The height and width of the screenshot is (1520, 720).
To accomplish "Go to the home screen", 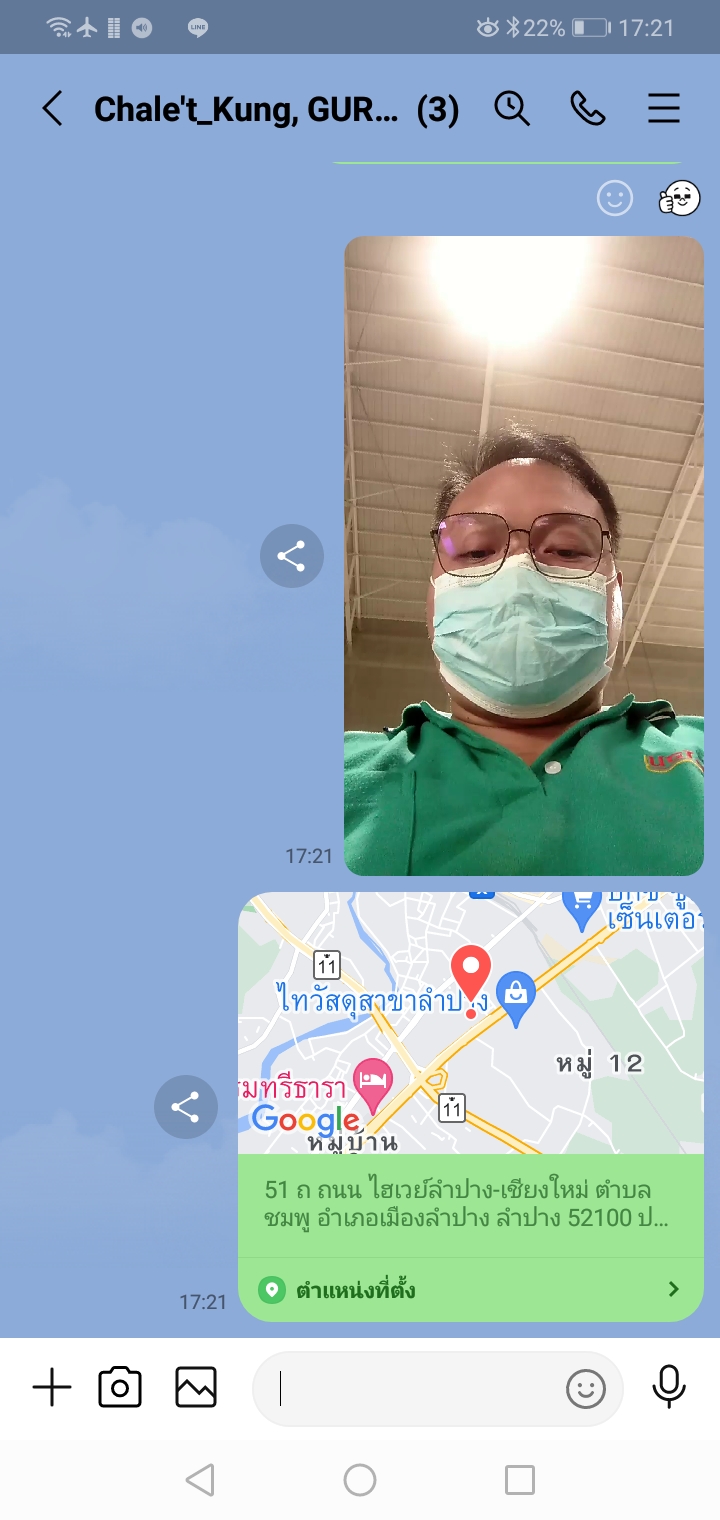I will [360, 1480].
